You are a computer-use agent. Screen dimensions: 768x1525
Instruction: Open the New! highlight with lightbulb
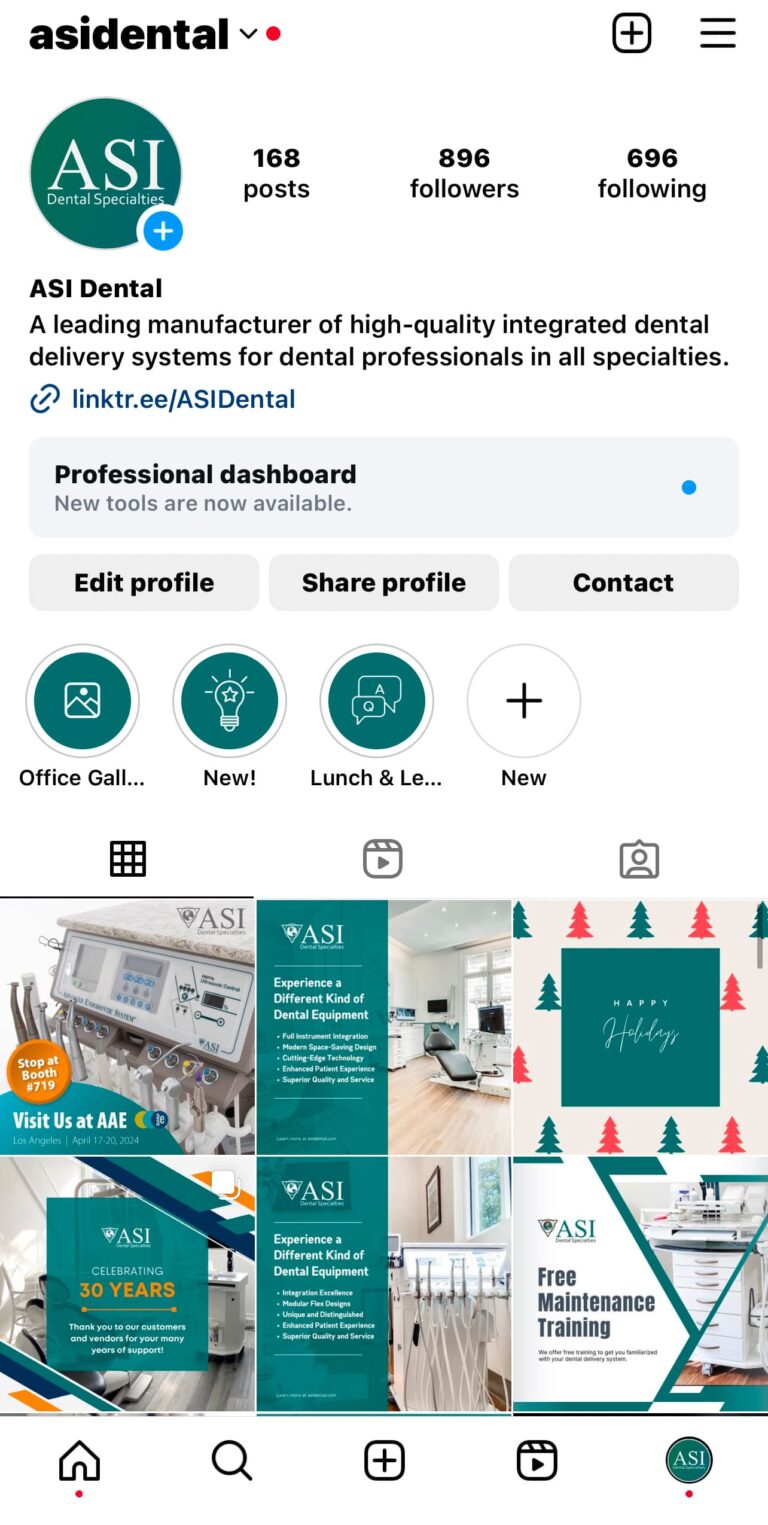point(229,701)
